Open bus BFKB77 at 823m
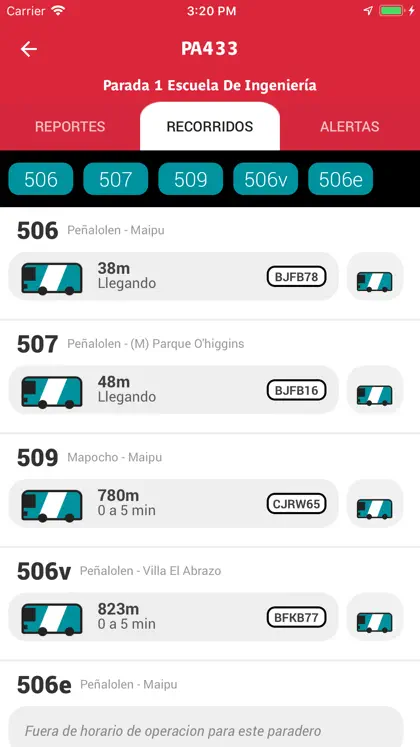Image resolution: width=420 pixels, height=747 pixels. [173, 617]
